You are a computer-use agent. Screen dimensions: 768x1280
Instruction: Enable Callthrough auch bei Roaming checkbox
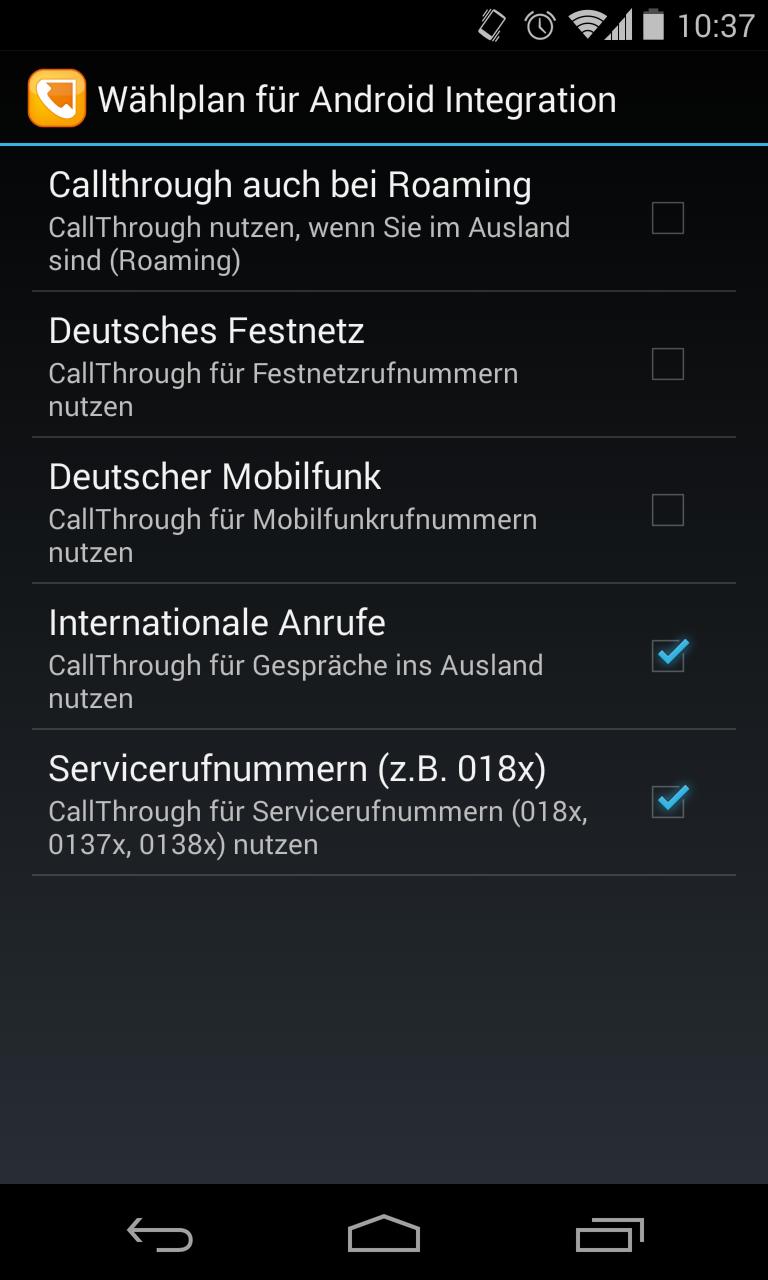[667, 218]
